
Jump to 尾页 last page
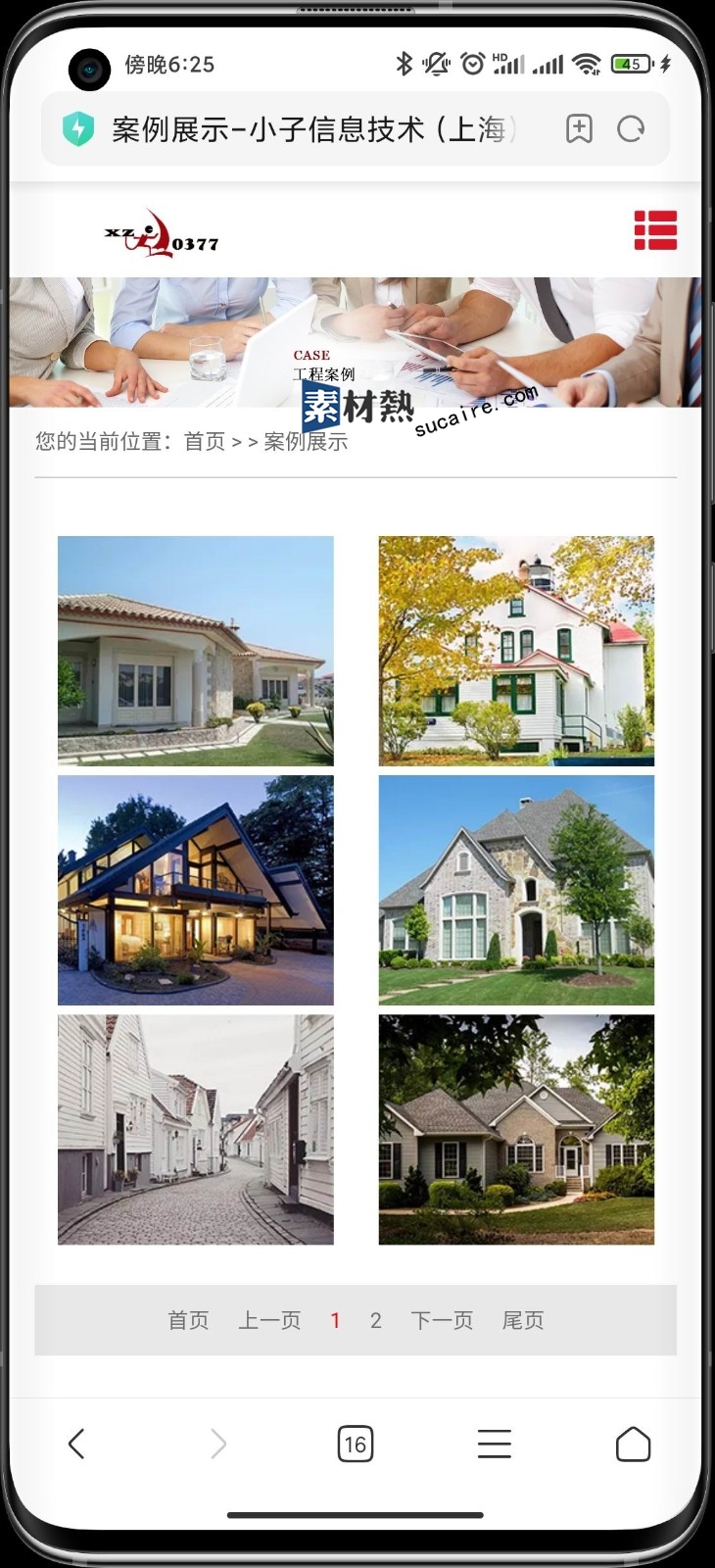(523, 1320)
